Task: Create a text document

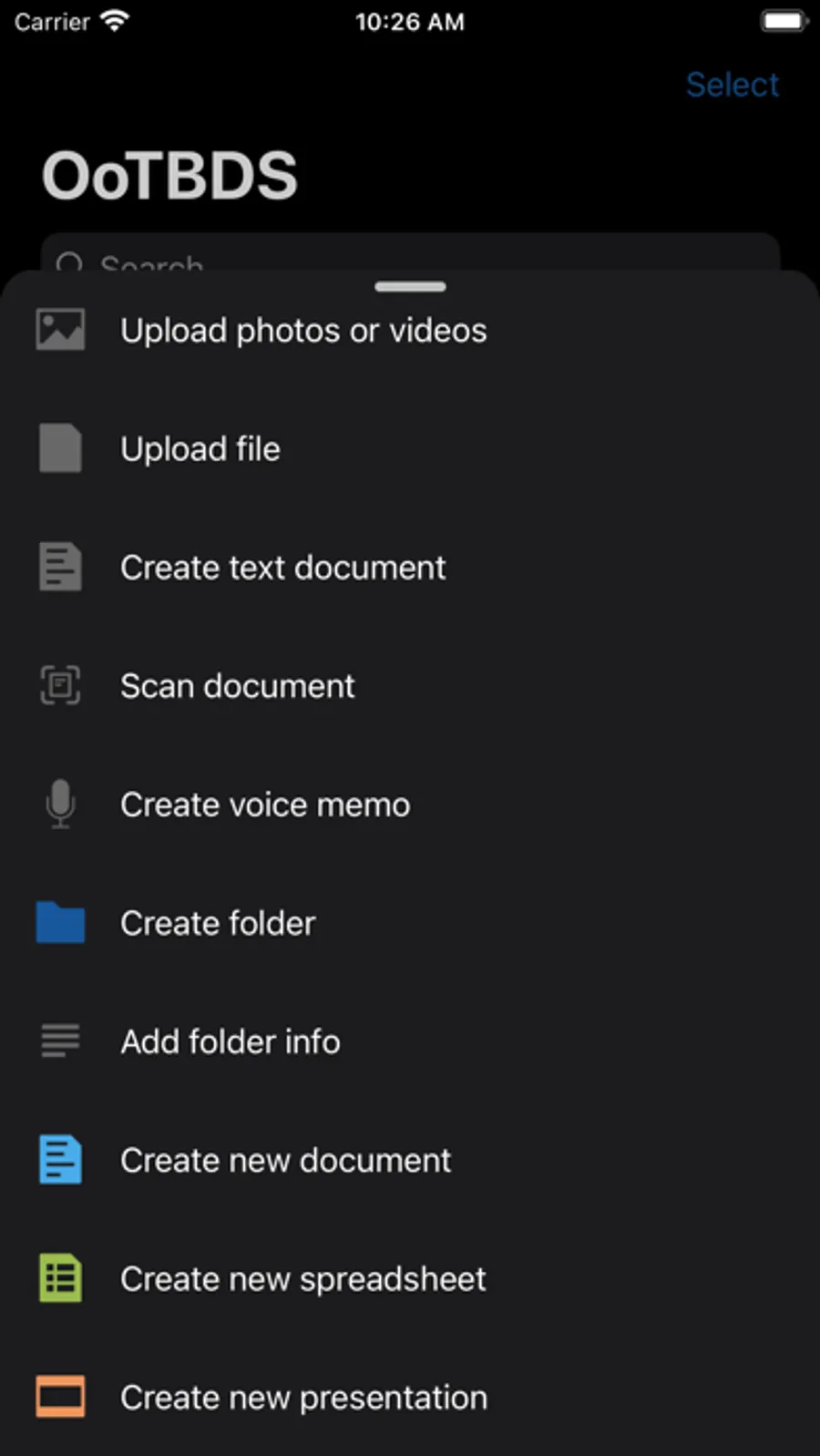Action: (x=410, y=567)
